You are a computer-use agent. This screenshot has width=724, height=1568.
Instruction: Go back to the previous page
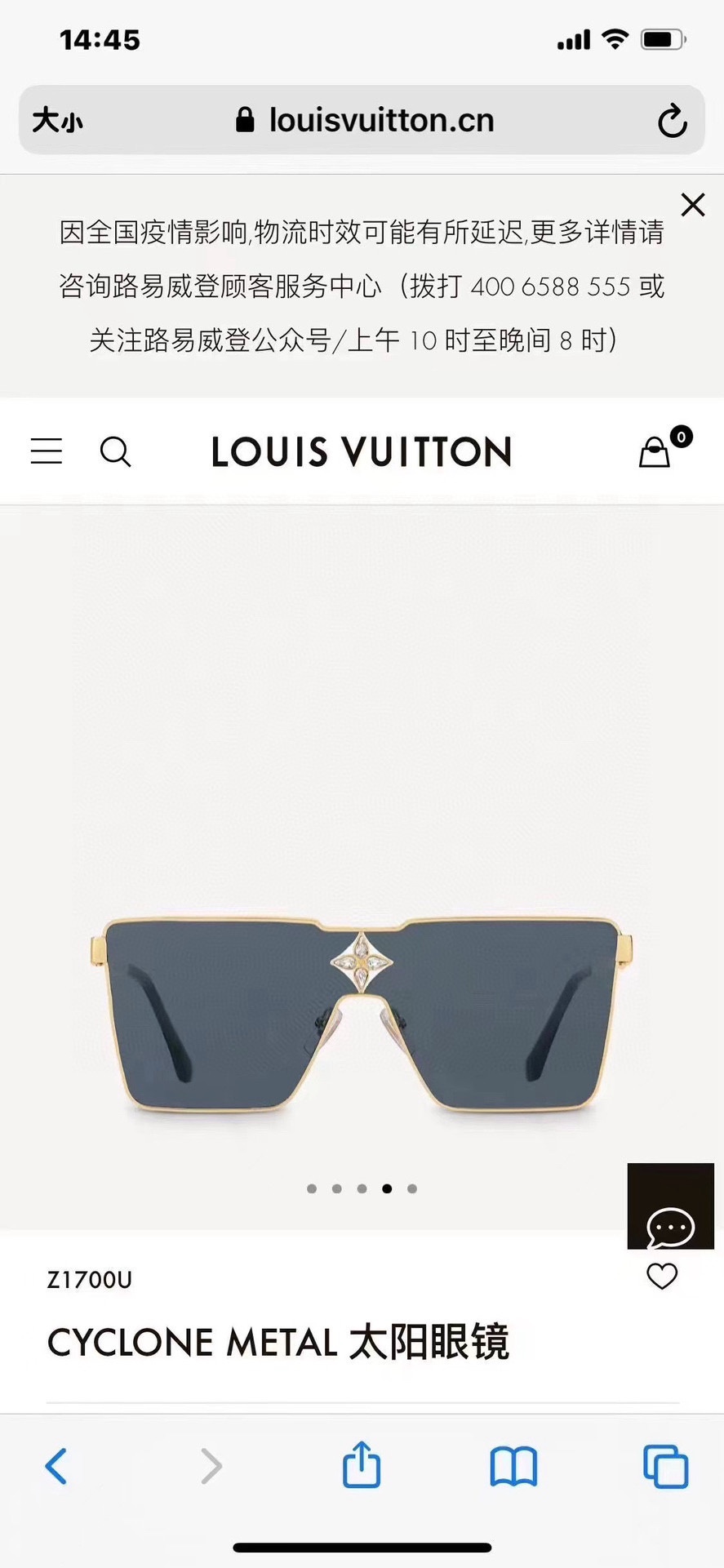pyautogui.click(x=56, y=1466)
